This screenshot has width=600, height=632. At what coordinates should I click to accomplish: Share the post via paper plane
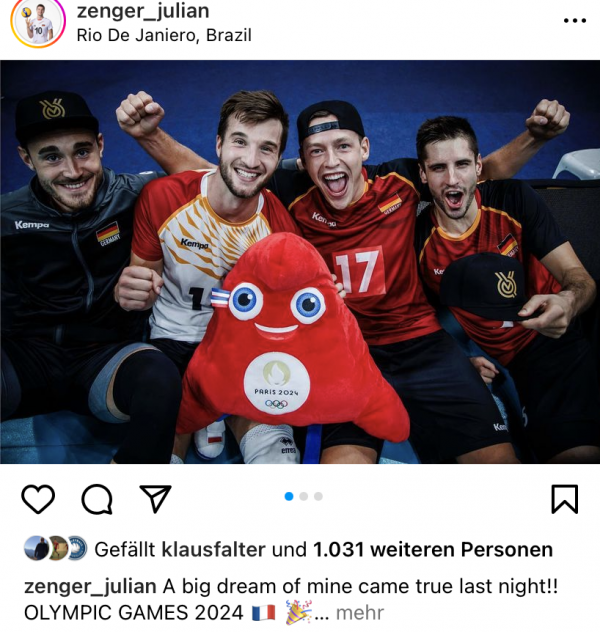click(155, 498)
